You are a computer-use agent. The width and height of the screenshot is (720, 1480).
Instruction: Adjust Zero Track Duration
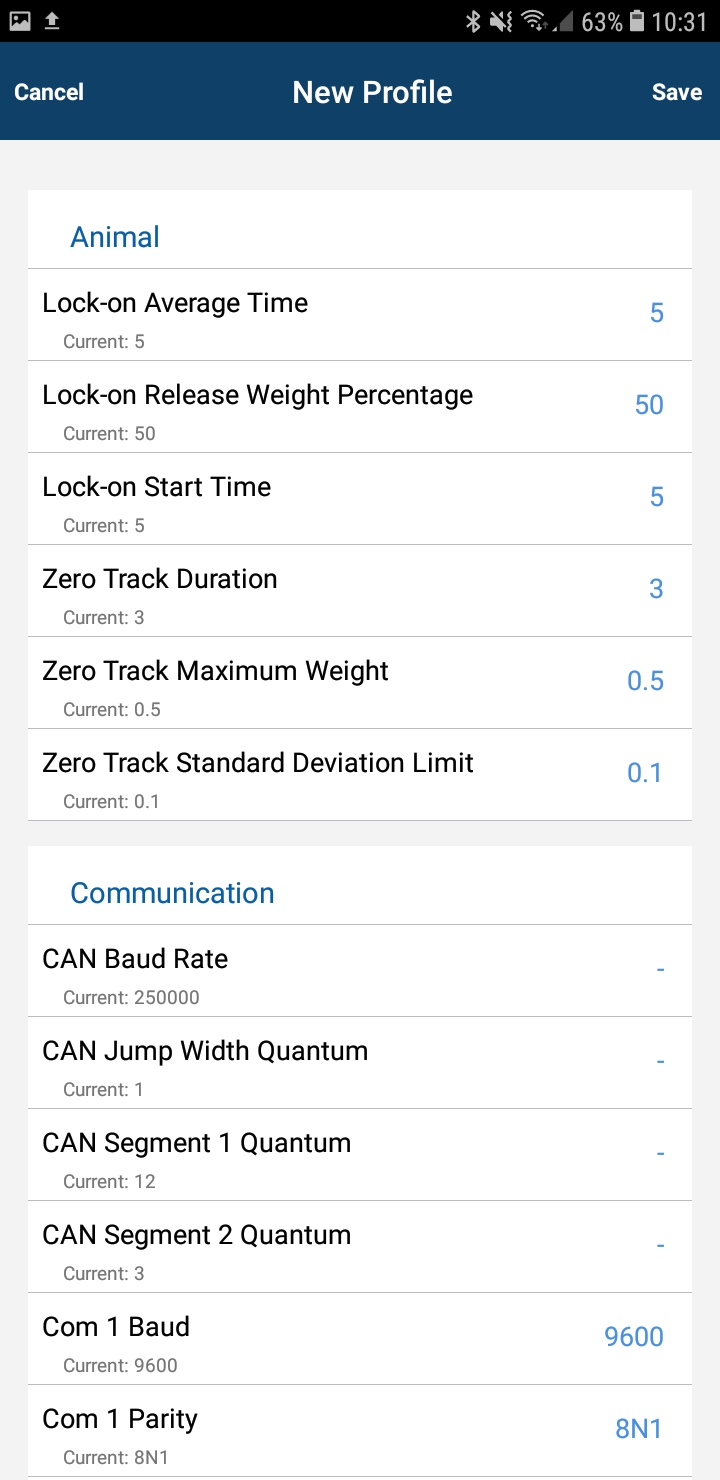click(x=360, y=591)
